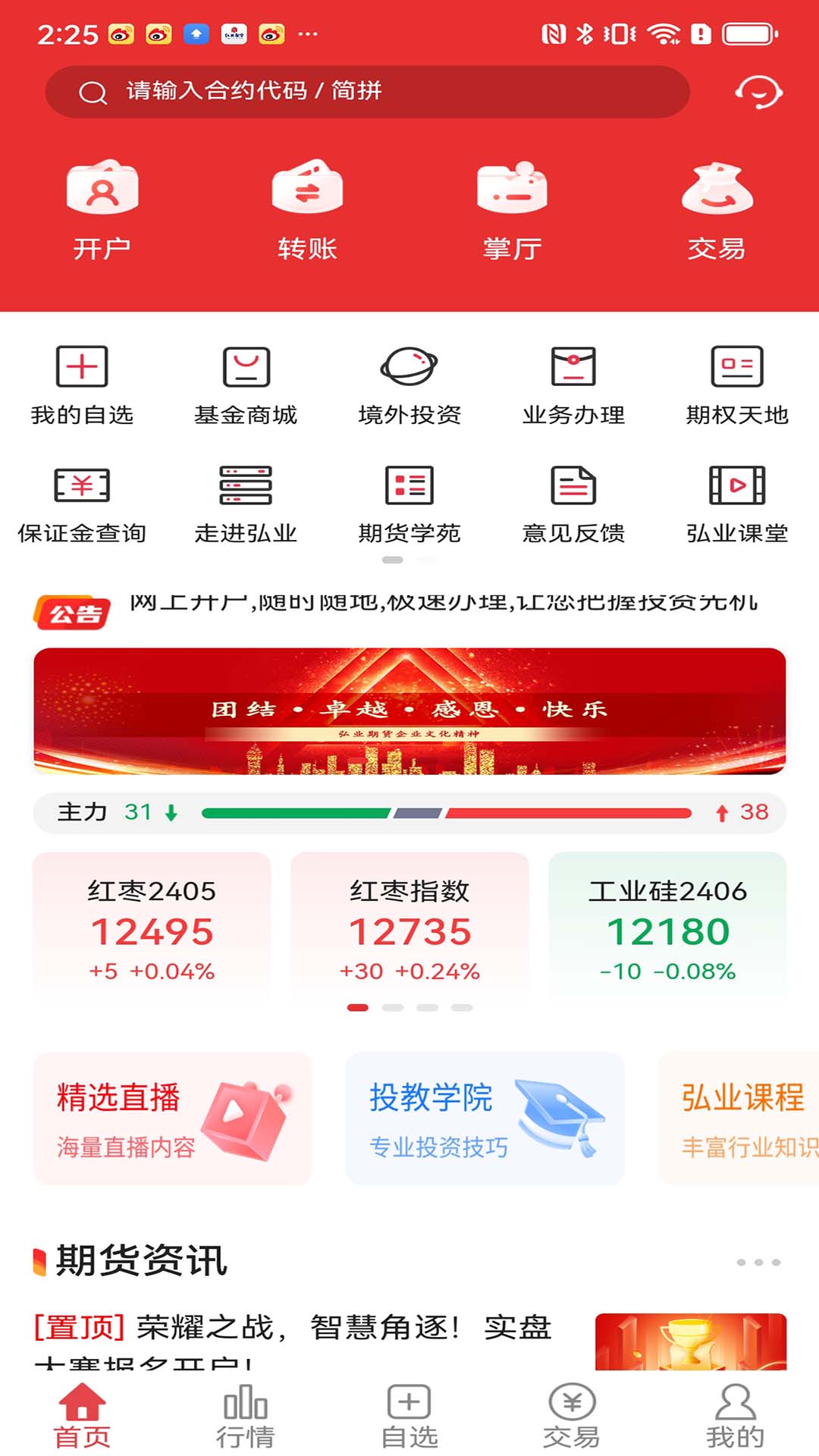Open 境外投资 overseas investment
This screenshot has height=1456, width=819.
pyautogui.click(x=409, y=384)
